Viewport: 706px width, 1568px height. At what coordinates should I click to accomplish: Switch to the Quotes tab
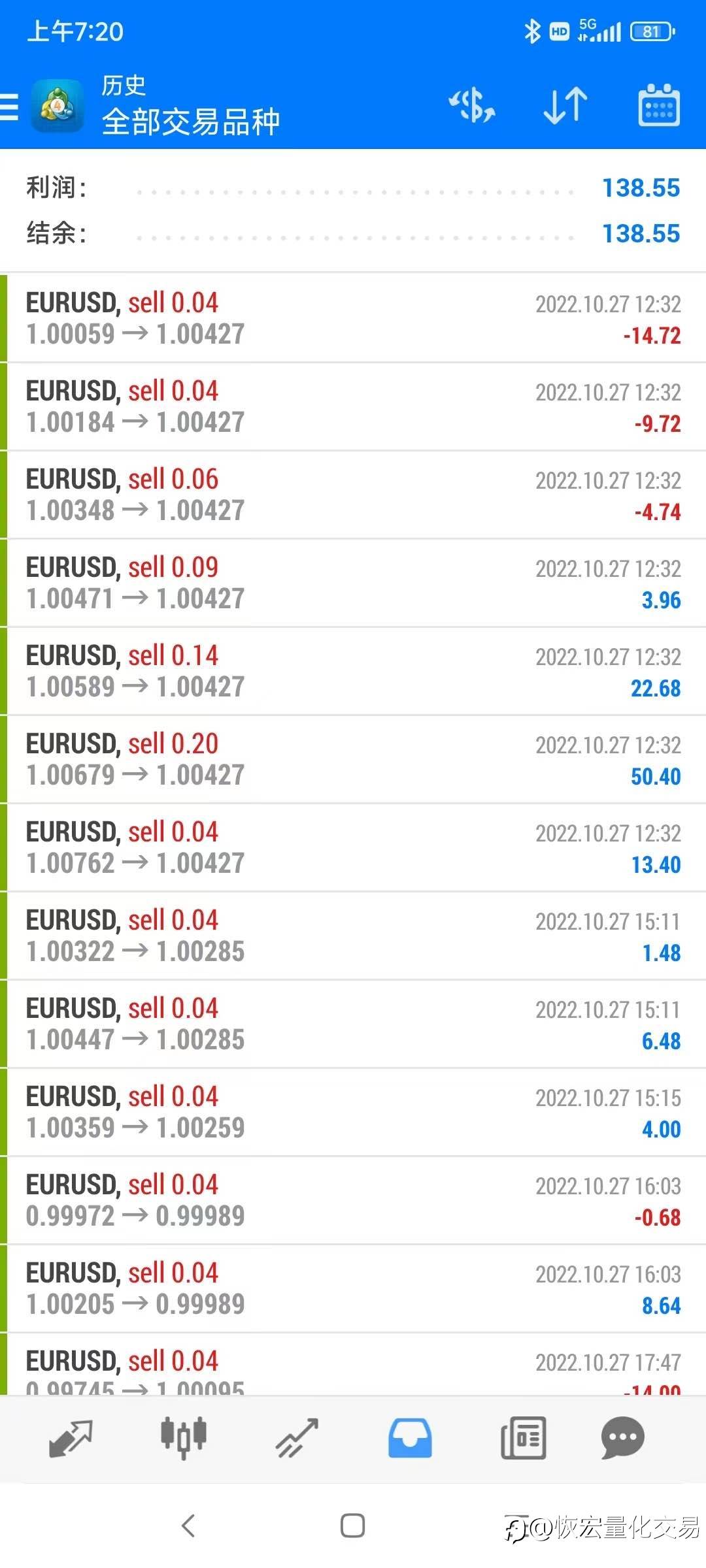[71, 1439]
